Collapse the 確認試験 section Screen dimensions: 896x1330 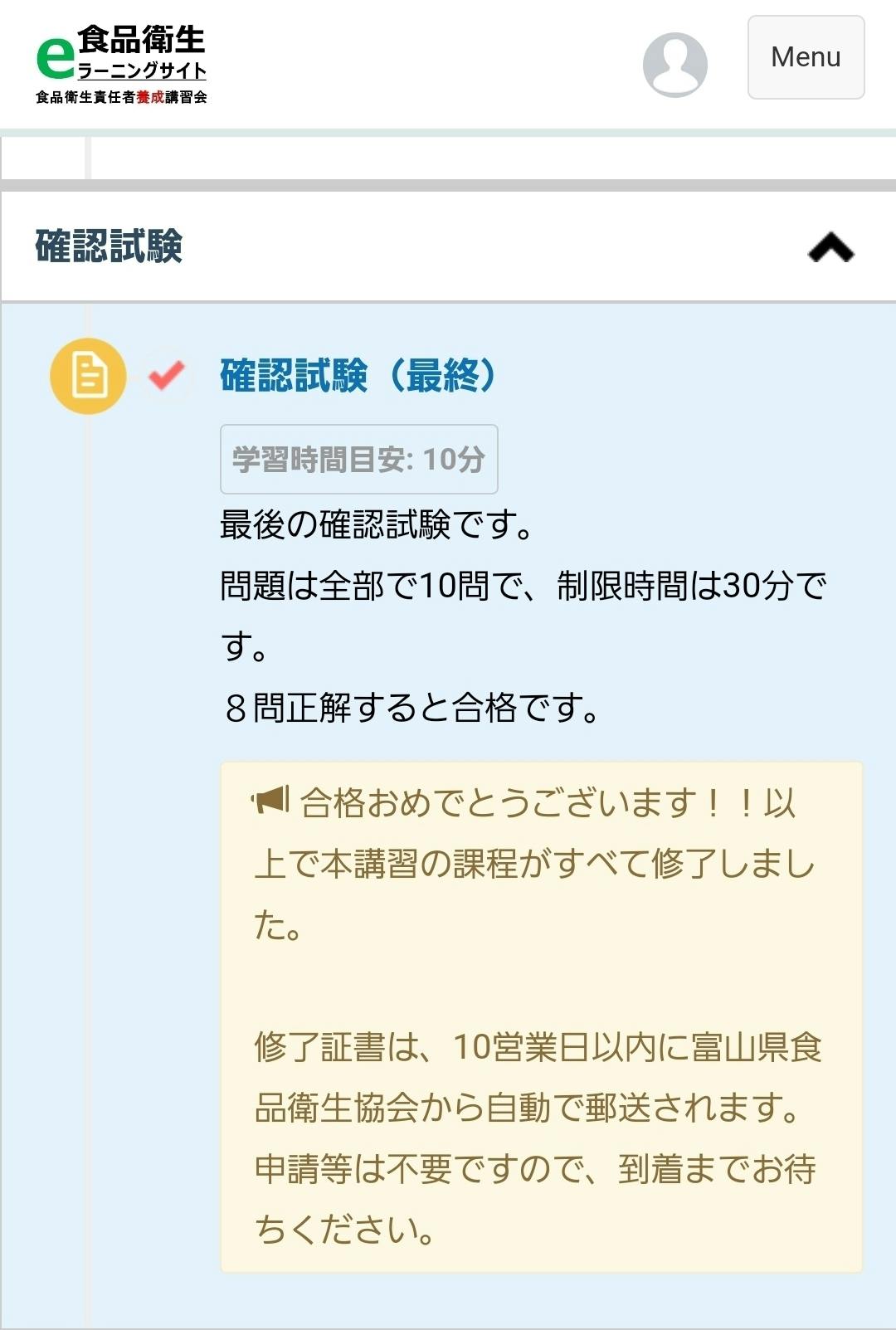[830, 247]
